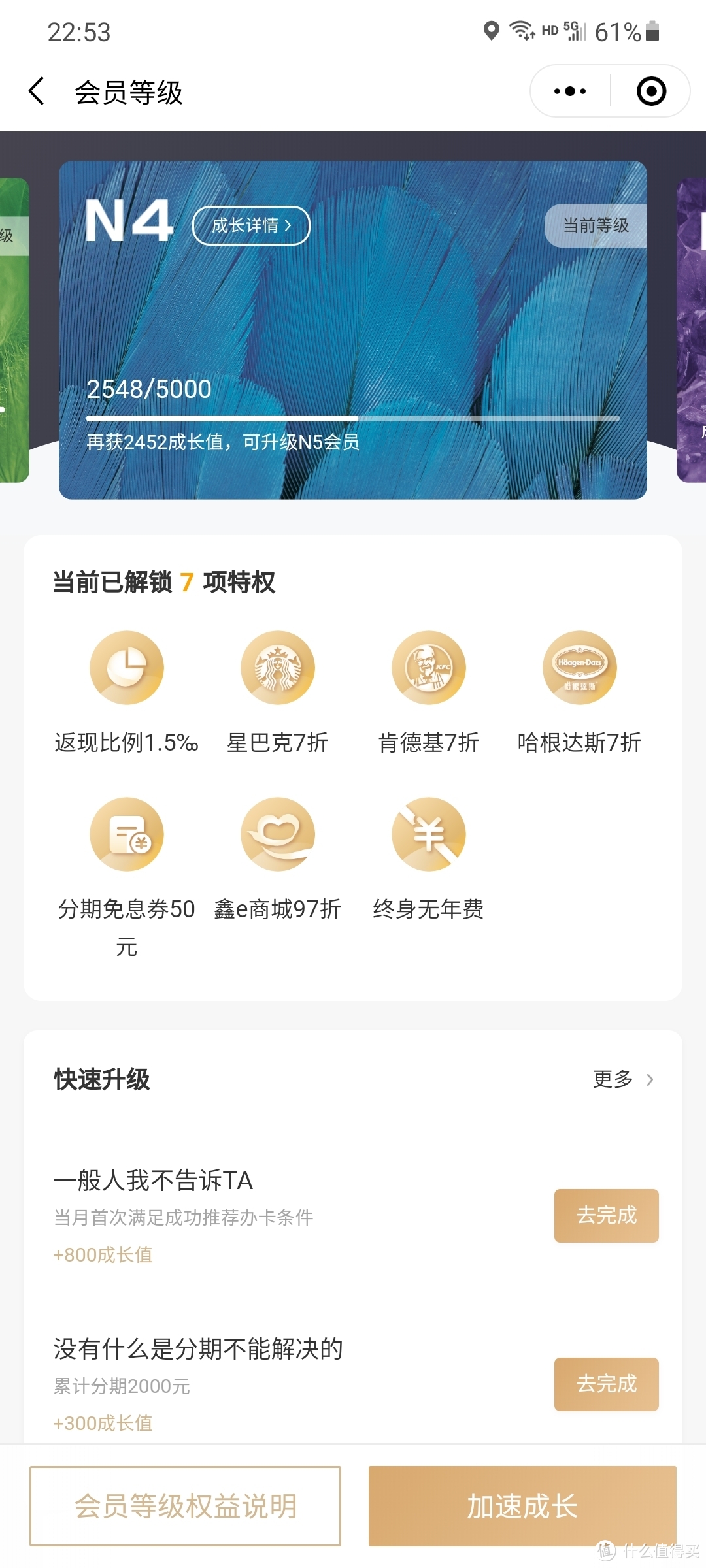Open the 返现比例1.5‰ cashback icon
The image size is (706, 1568).
point(126,668)
